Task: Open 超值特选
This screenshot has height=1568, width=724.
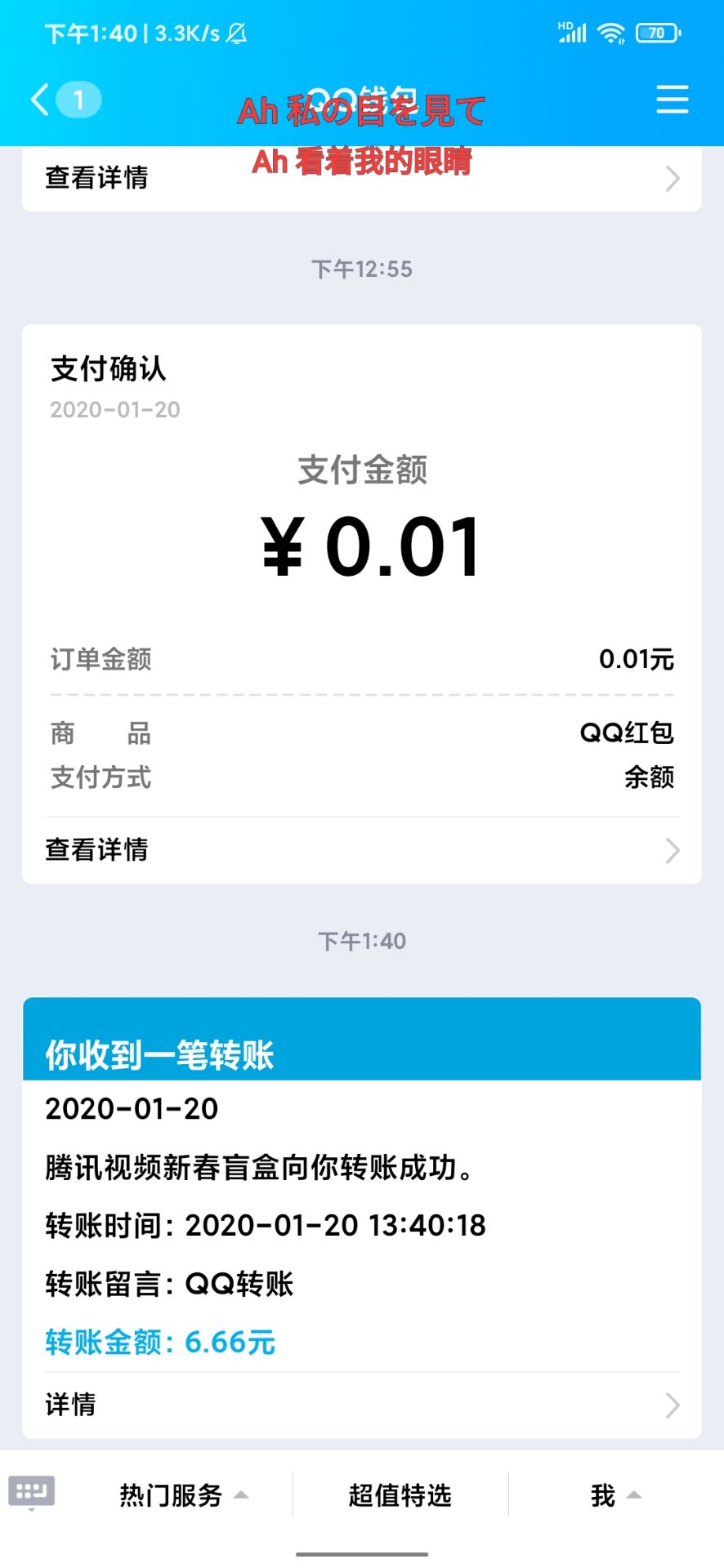Action: click(400, 1495)
